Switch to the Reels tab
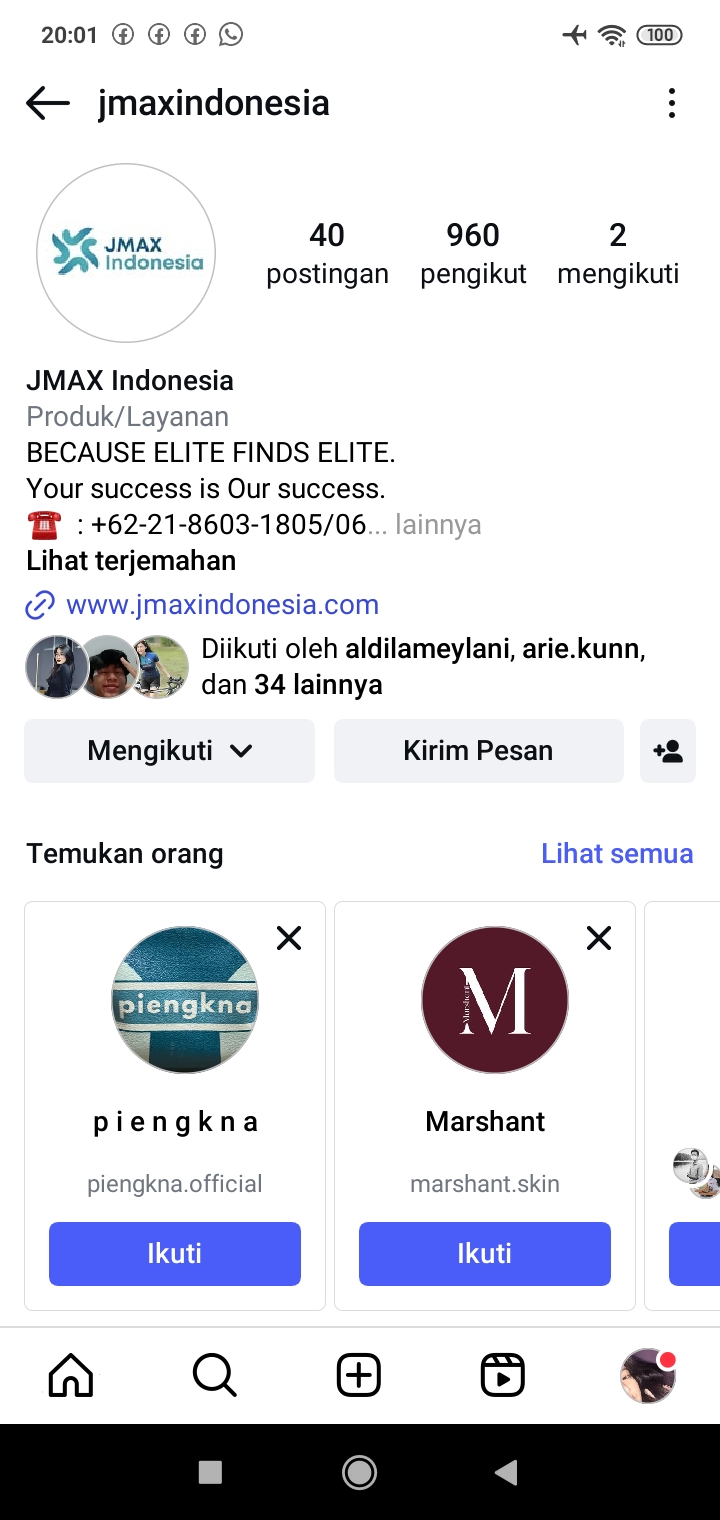720x1520 pixels. 503,1376
